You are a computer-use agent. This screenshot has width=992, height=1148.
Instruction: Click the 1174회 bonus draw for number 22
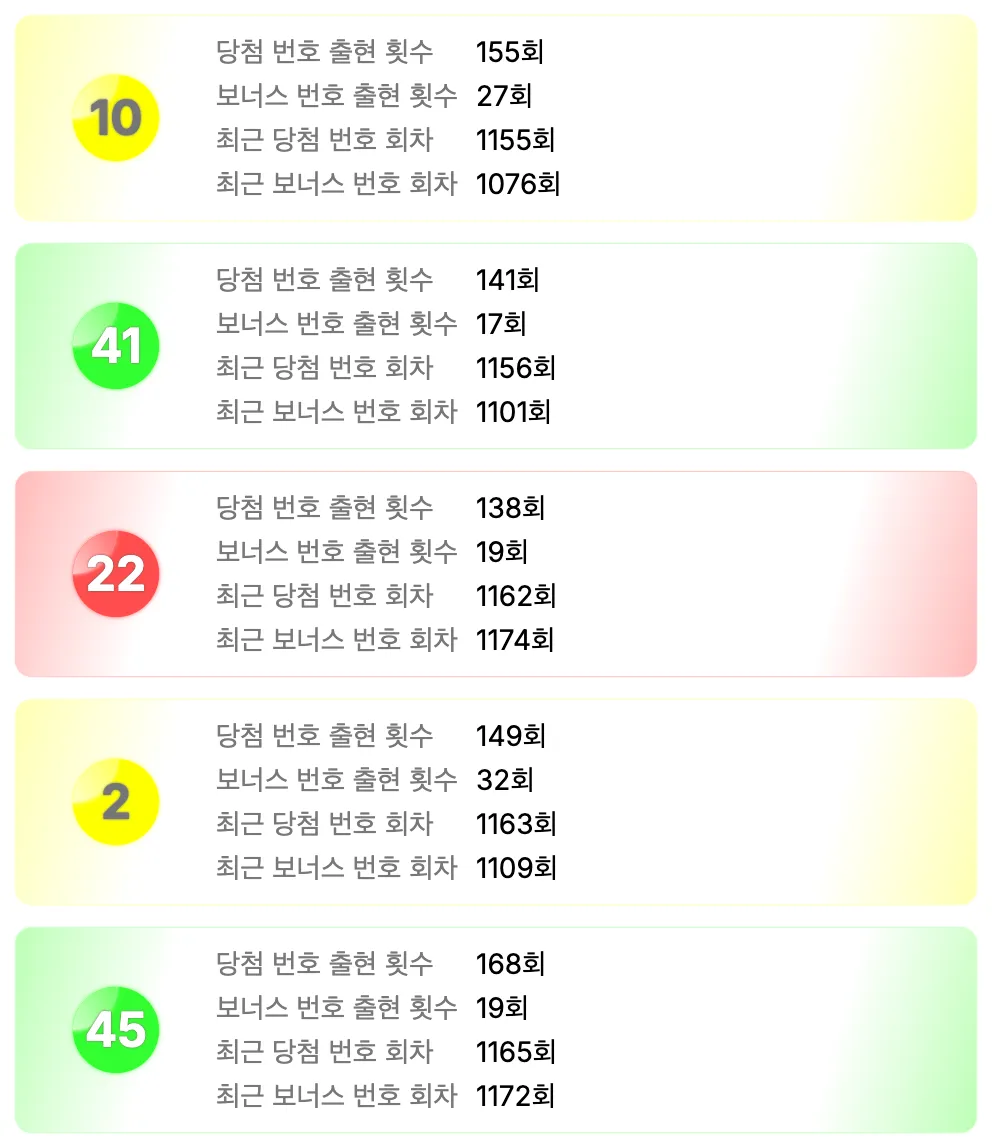tap(517, 640)
